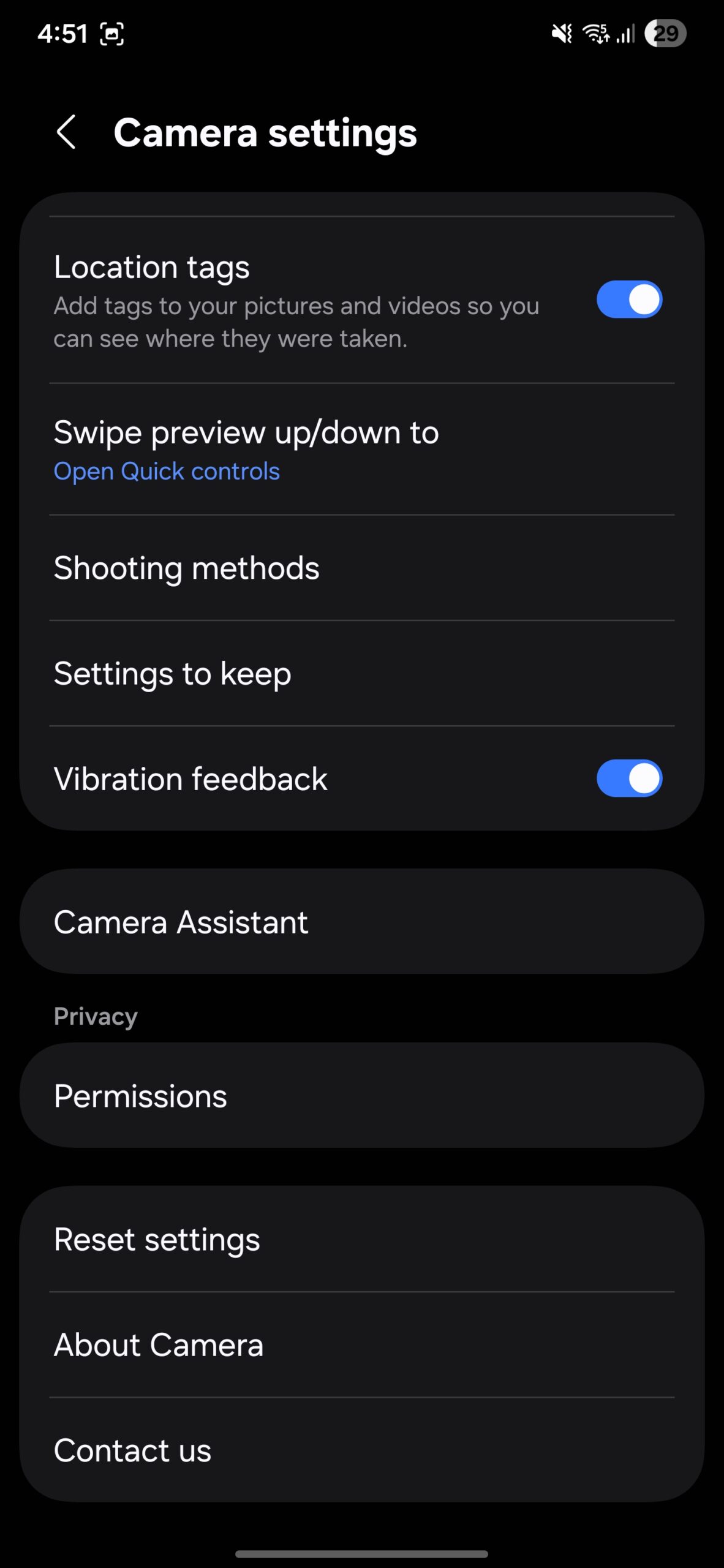Turn off the Location tags switch
Image resolution: width=724 pixels, height=1568 pixels.
click(x=629, y=300)
